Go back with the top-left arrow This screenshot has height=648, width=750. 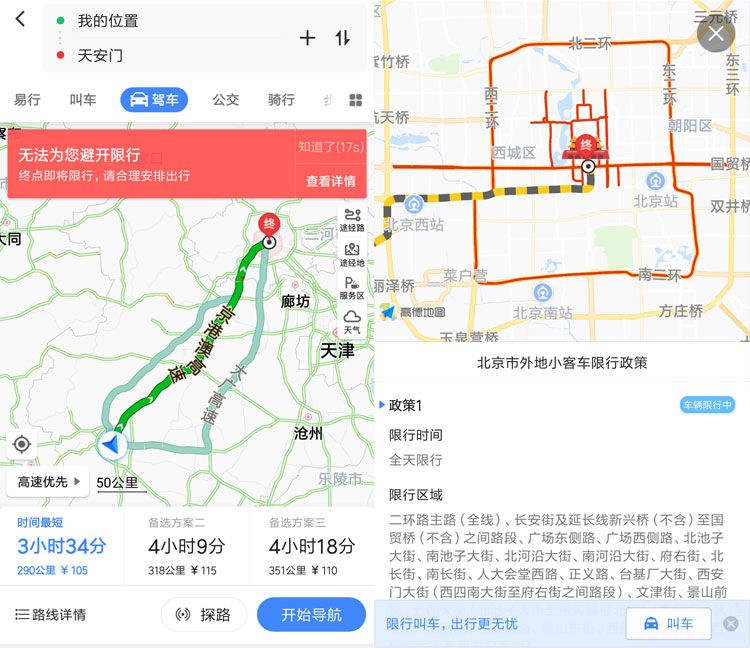[20, 18]
